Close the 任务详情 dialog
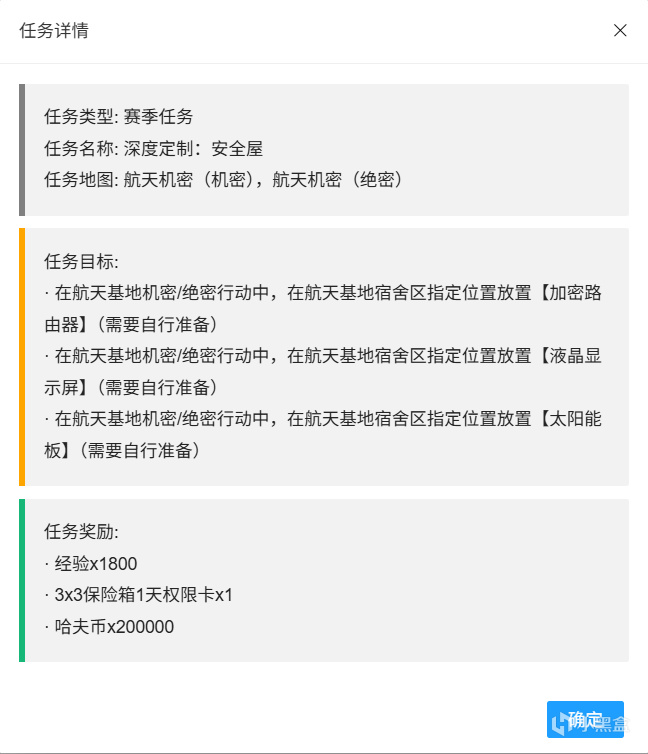 coord(620,30)
